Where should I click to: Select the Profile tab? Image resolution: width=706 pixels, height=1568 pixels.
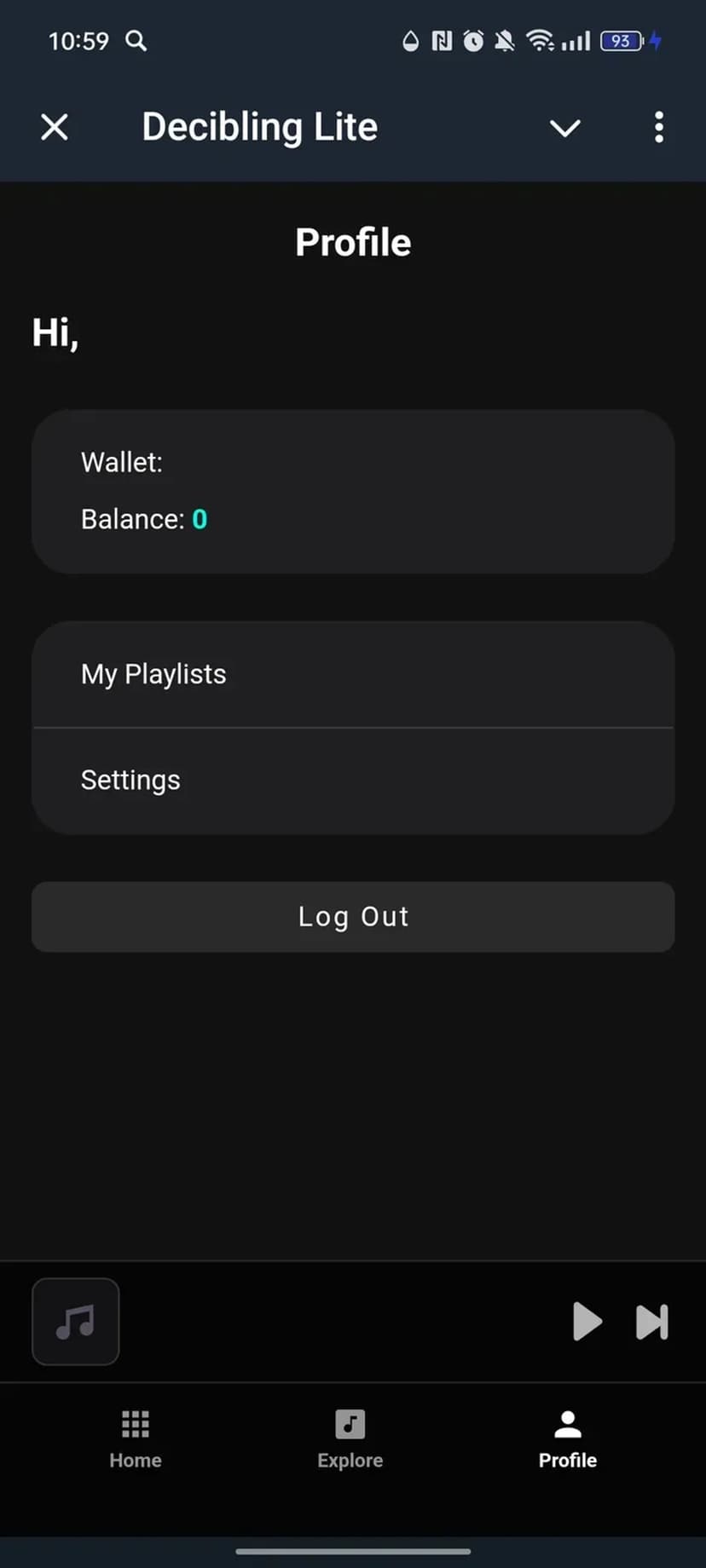[x=567, y=1439]
